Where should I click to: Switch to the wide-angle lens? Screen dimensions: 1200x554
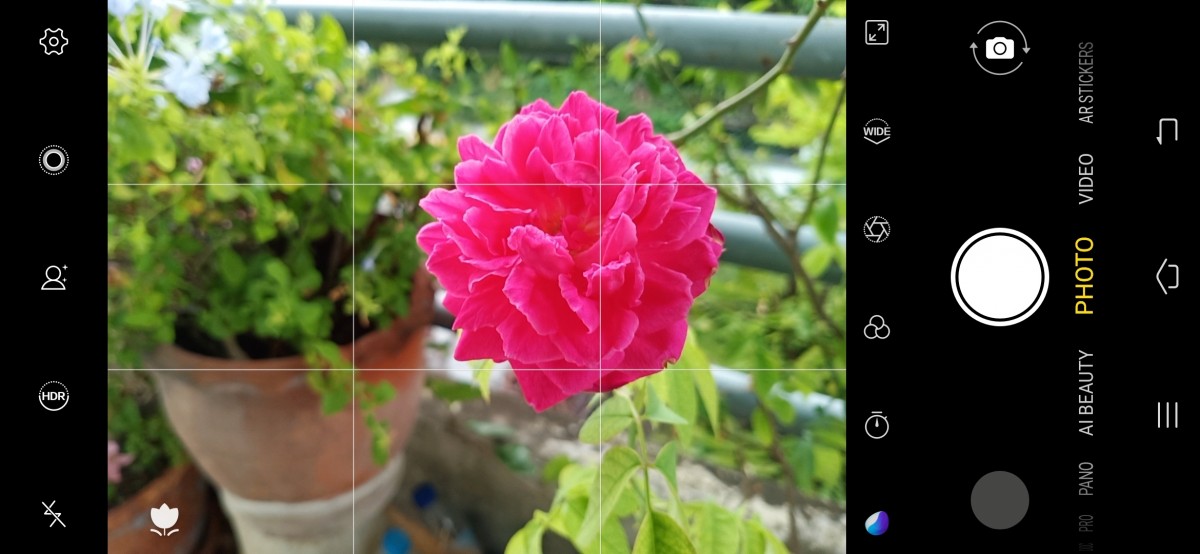coord(877,131)
